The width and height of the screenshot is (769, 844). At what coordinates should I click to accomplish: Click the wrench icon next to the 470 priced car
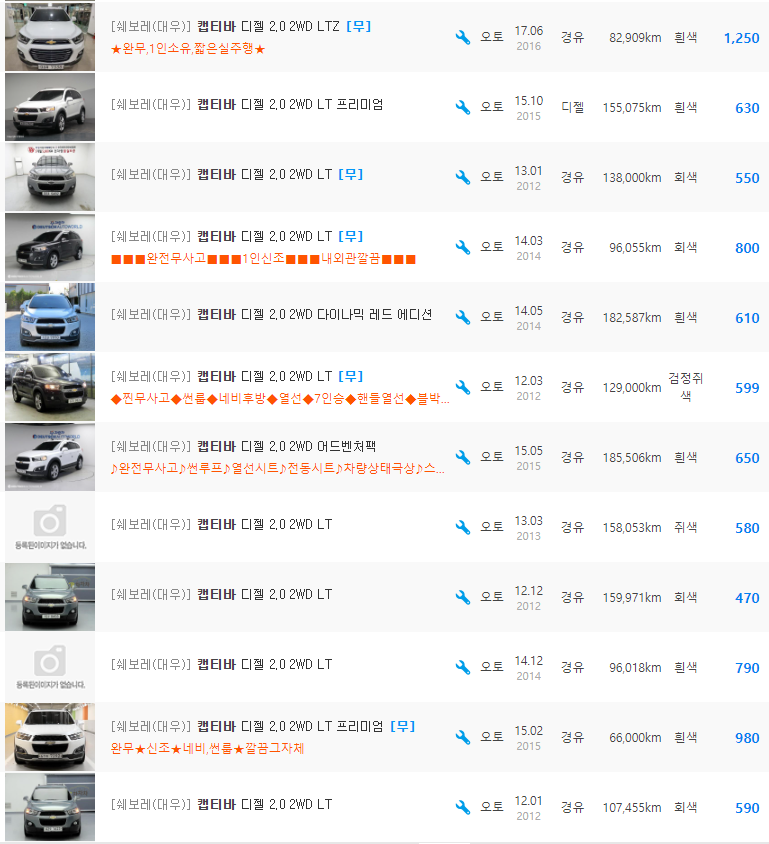point(461,597)
